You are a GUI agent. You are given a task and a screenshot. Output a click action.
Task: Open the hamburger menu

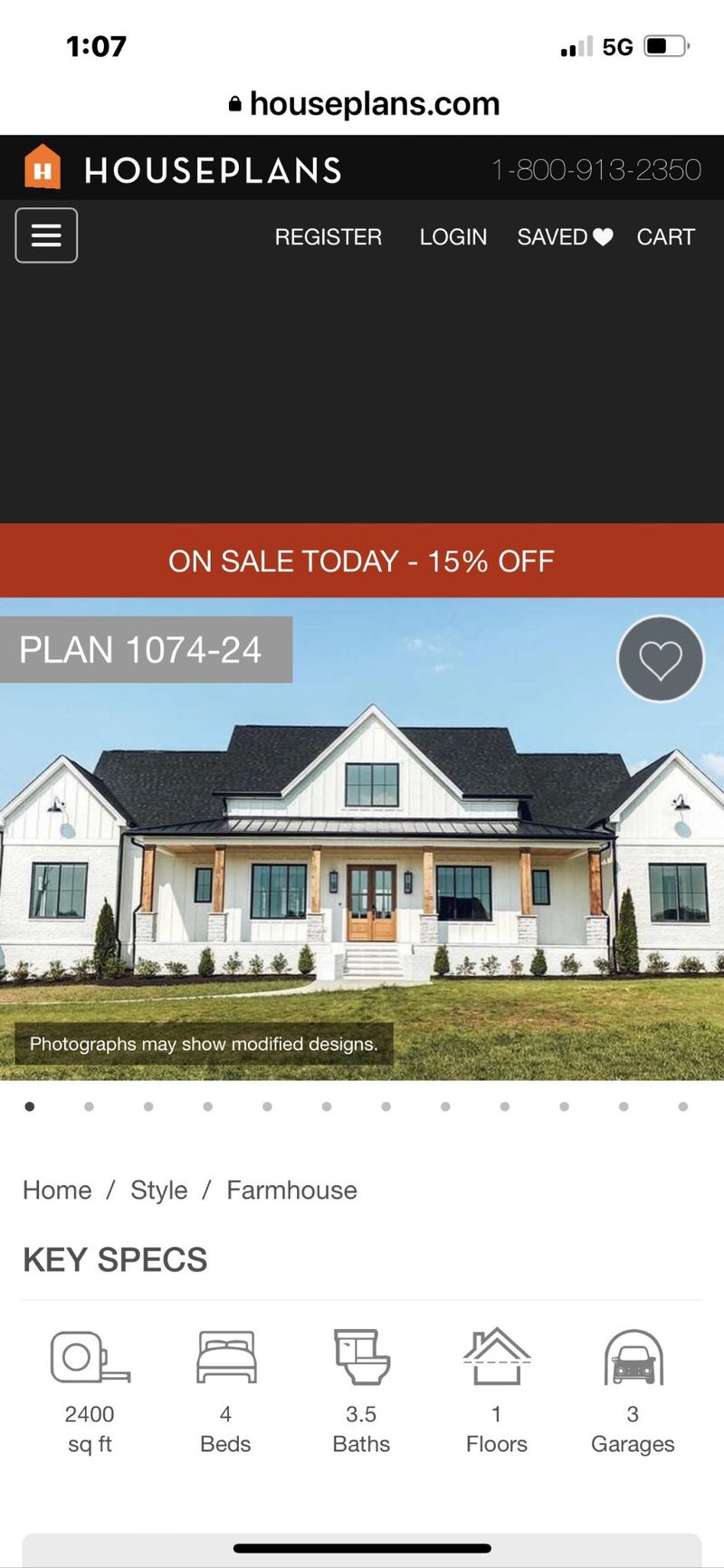tap(46, 235)
